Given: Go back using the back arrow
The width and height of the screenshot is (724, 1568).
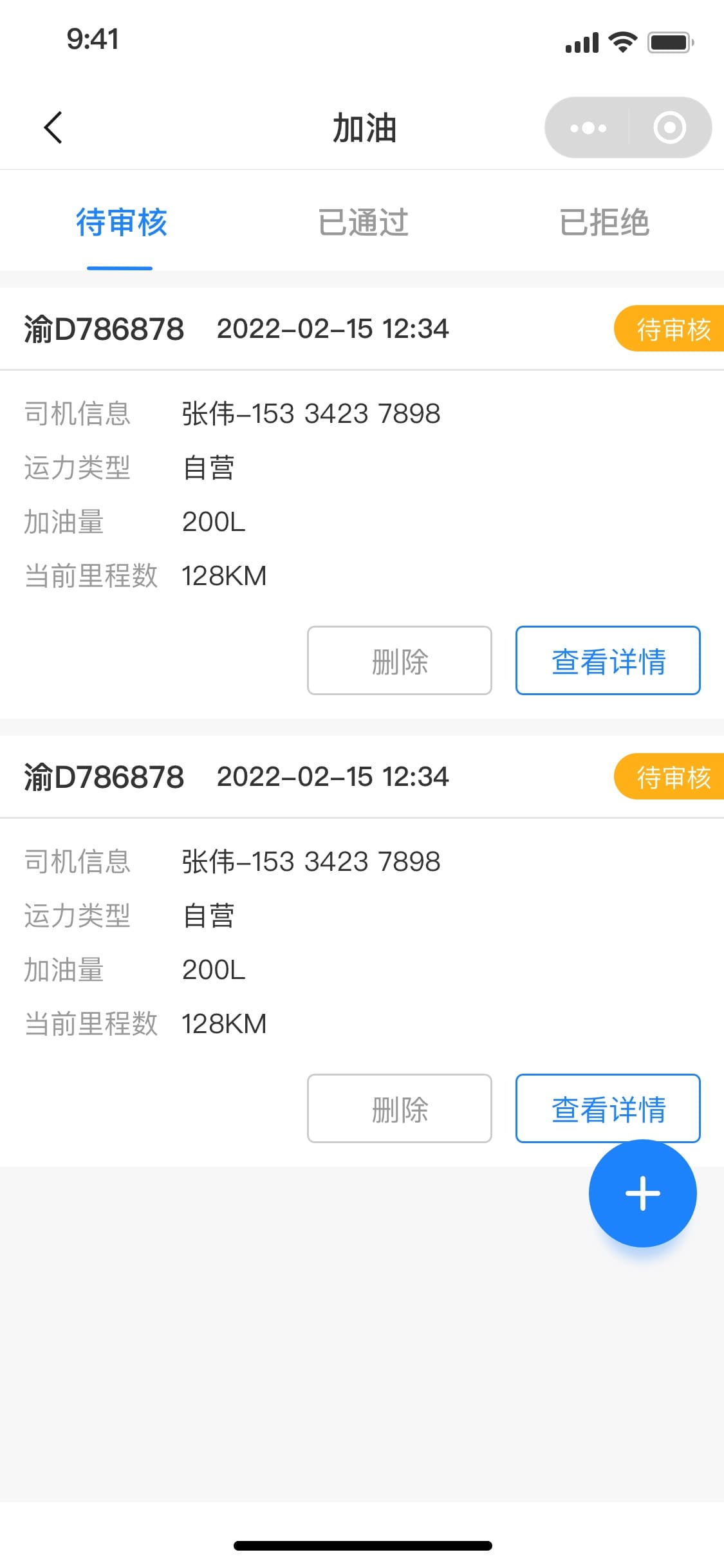Looking at the screenshot, I should 53,127.
